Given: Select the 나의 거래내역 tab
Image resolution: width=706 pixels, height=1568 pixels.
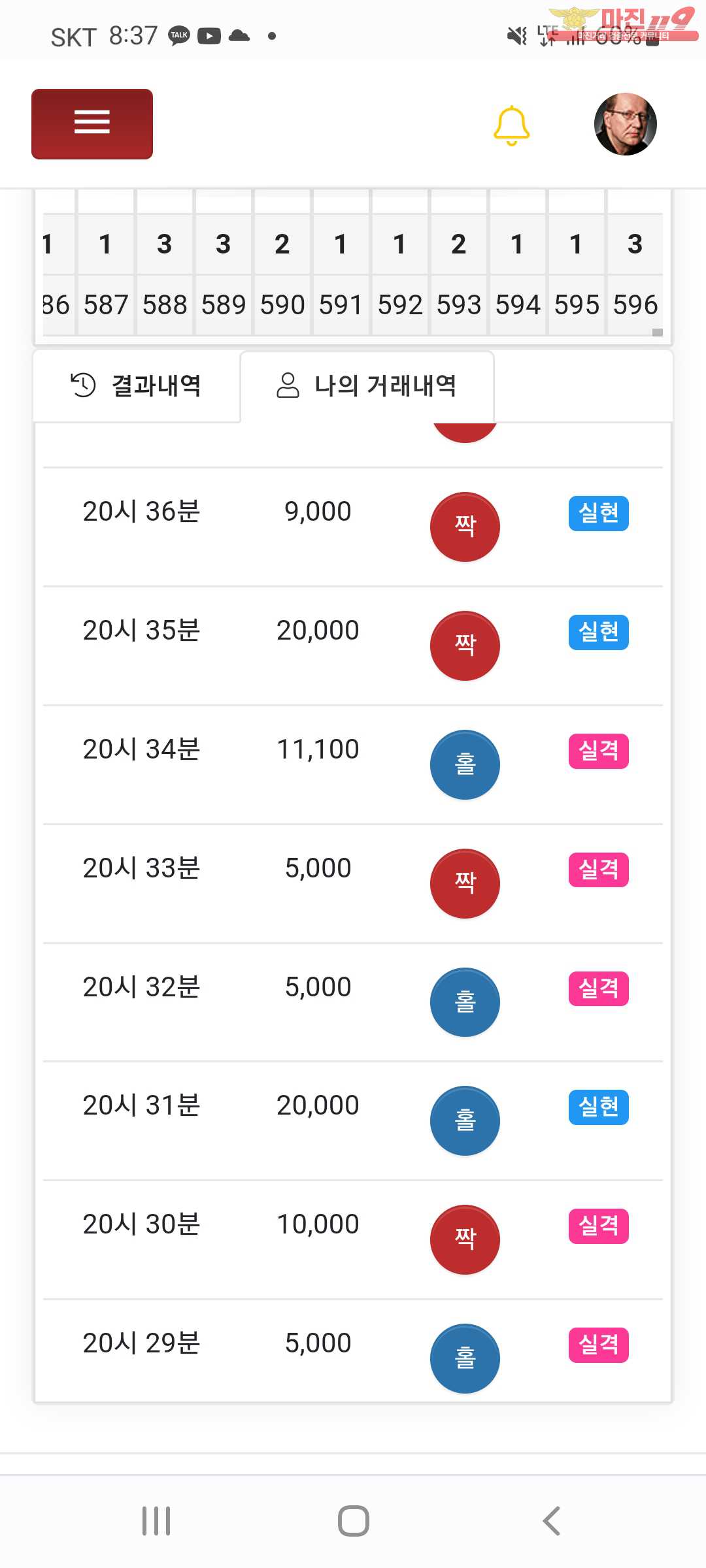Looking at the screenshot, I should pos(367,385).
